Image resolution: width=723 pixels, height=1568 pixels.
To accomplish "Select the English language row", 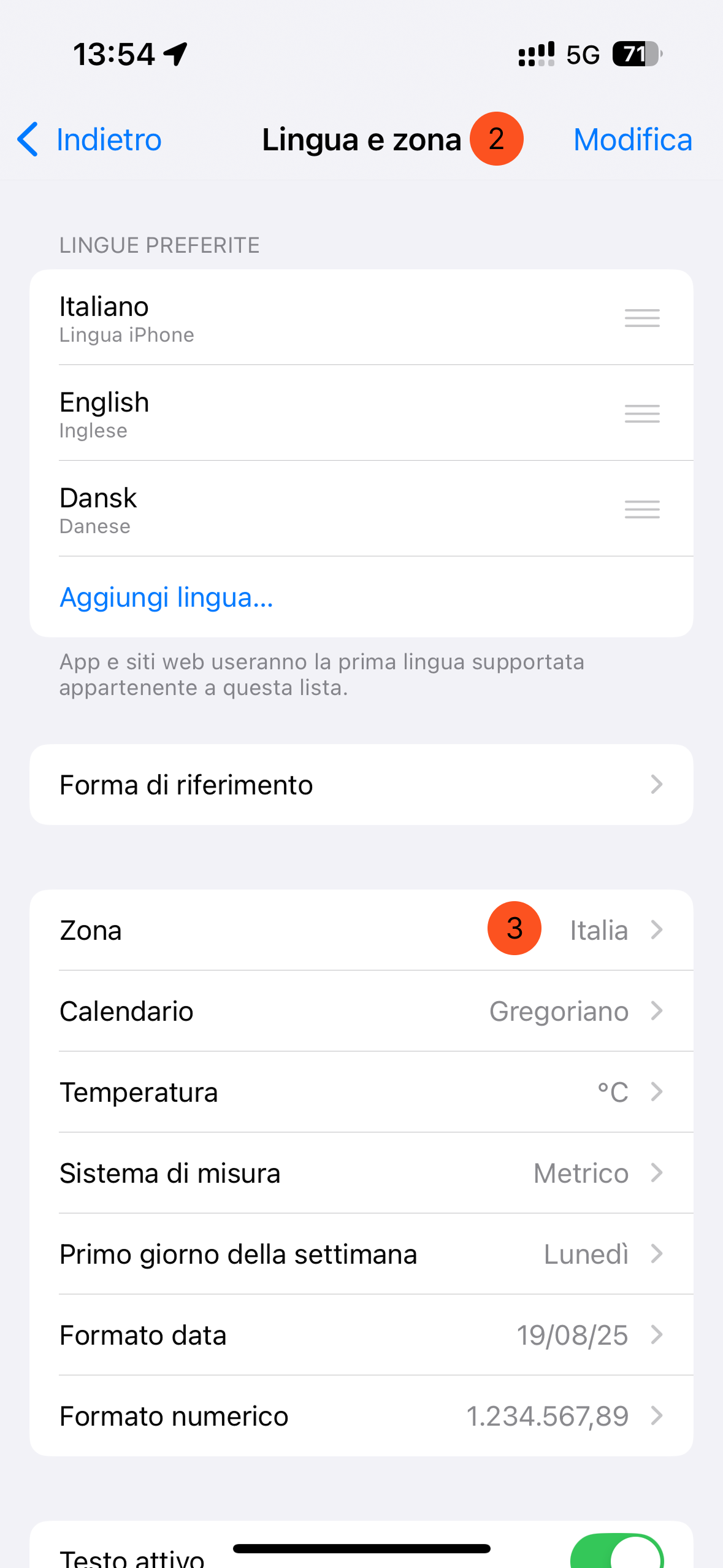I will tap(307, 413).
